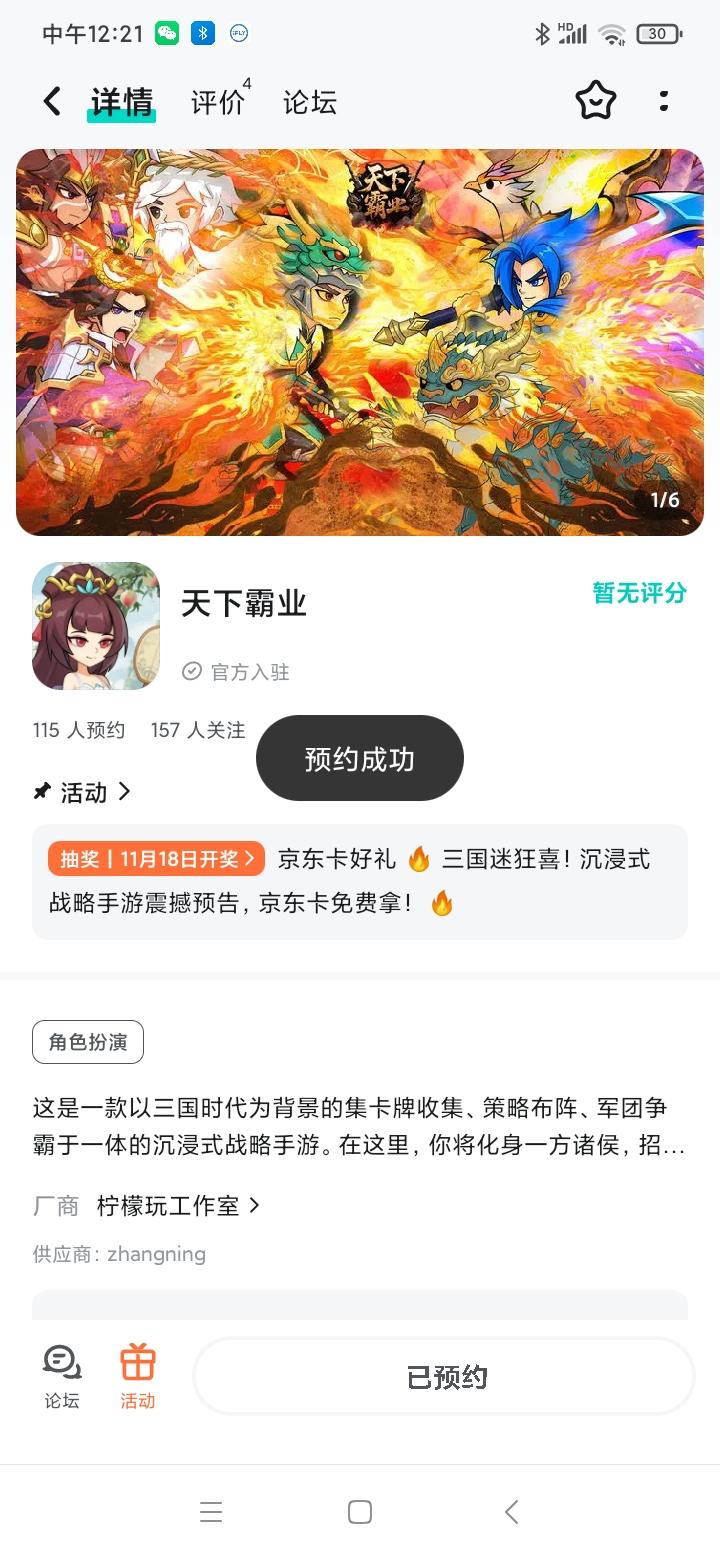This screenshot has height=1560, width=720.
Task: Tap the game title 天下霸业
Action: click(x=245, y=604)
